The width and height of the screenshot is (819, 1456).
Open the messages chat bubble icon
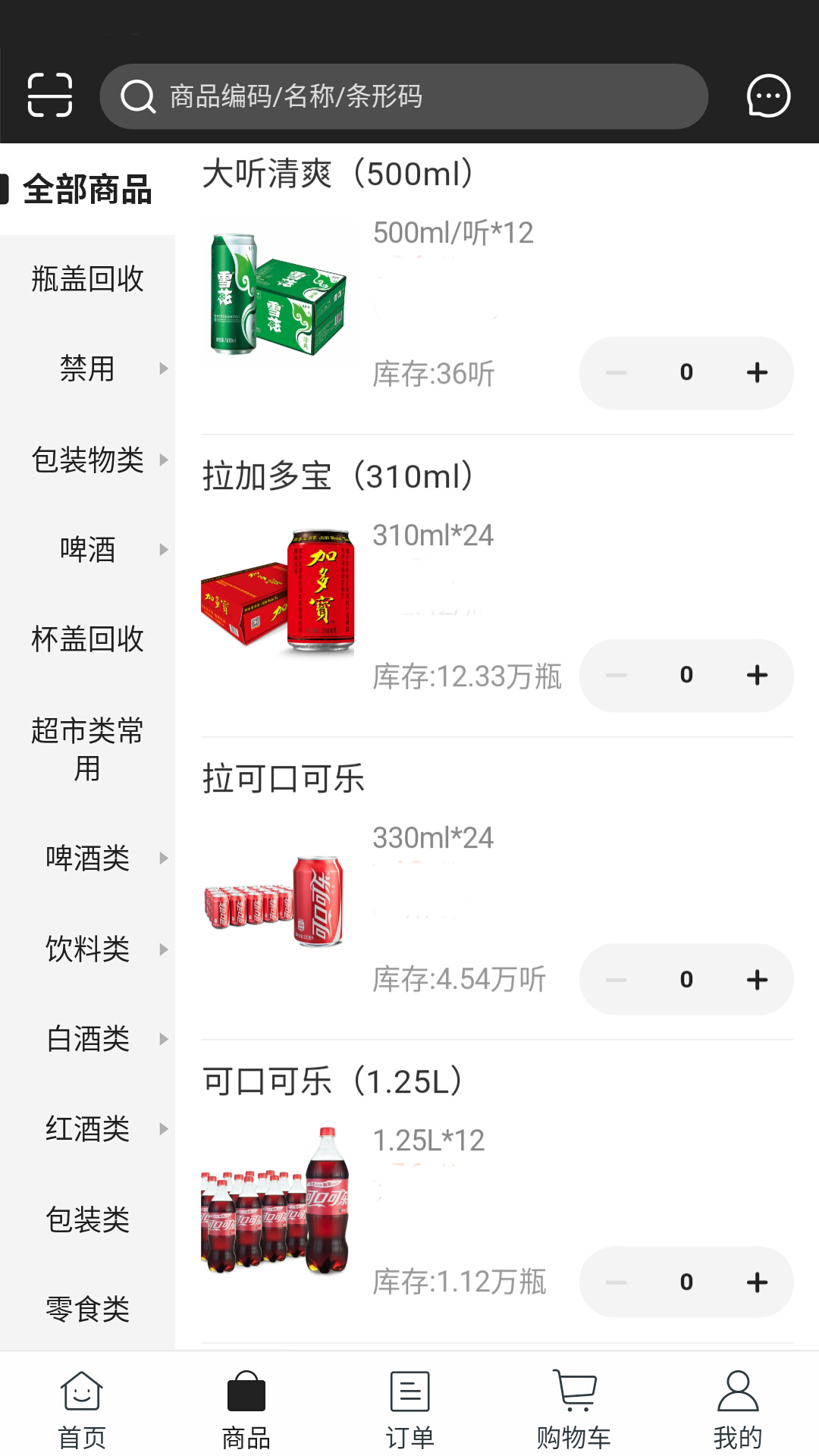pos(768,96)
